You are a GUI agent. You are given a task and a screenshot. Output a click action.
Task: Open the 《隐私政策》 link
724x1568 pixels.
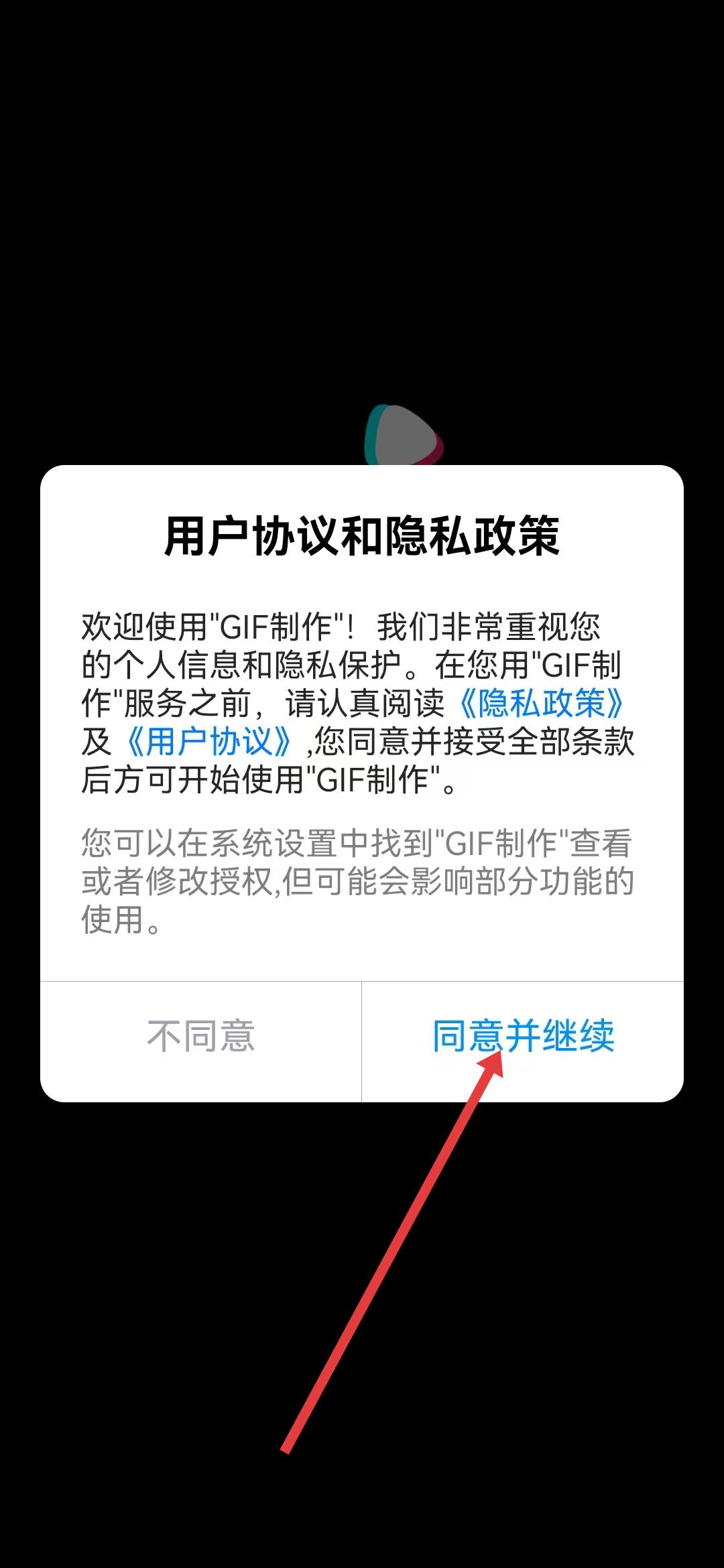542,703
